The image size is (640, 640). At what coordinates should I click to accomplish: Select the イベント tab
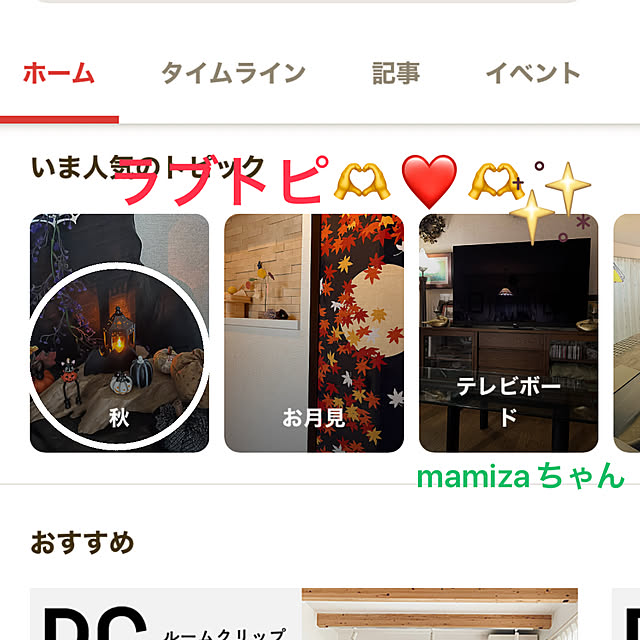click(532, 73)
